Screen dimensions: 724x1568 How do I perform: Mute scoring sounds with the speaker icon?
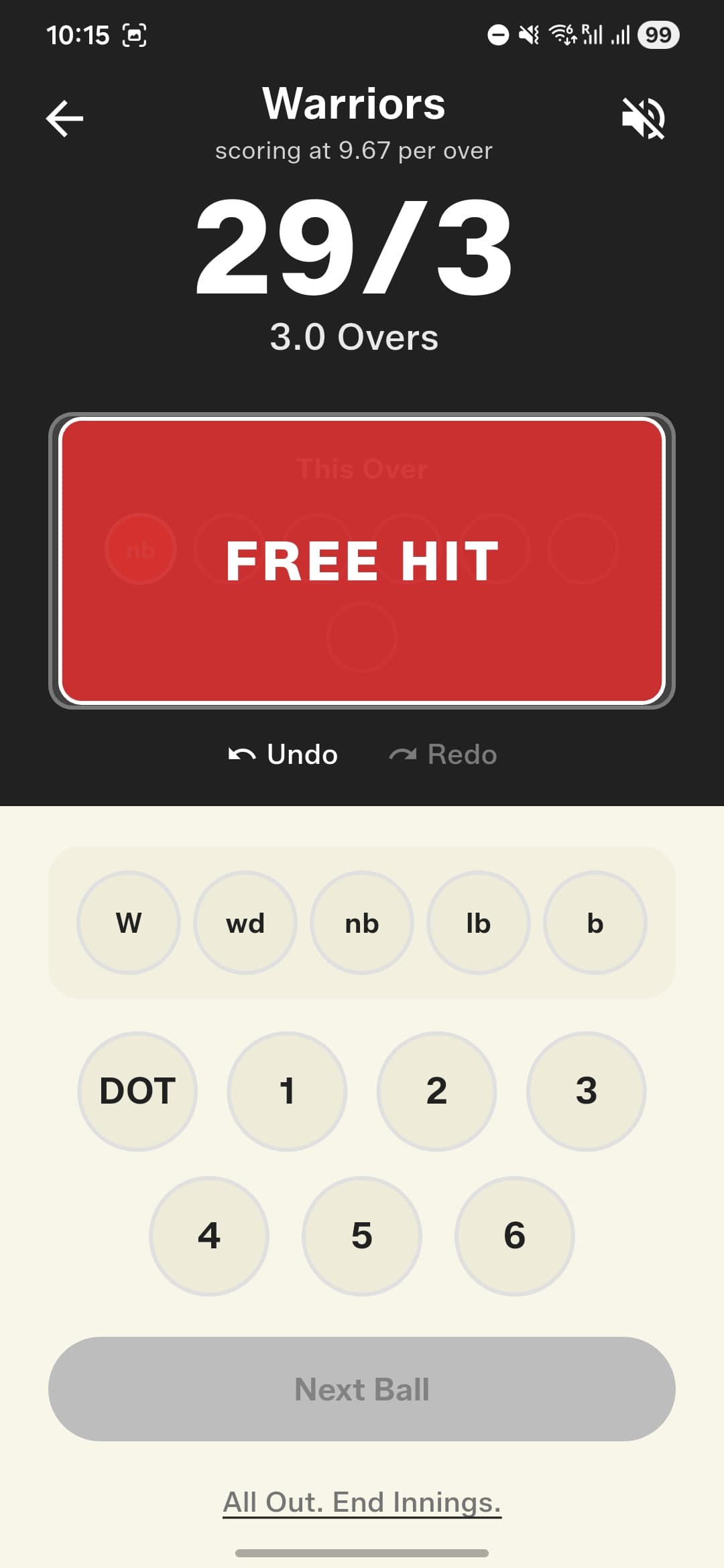point(642,117)
